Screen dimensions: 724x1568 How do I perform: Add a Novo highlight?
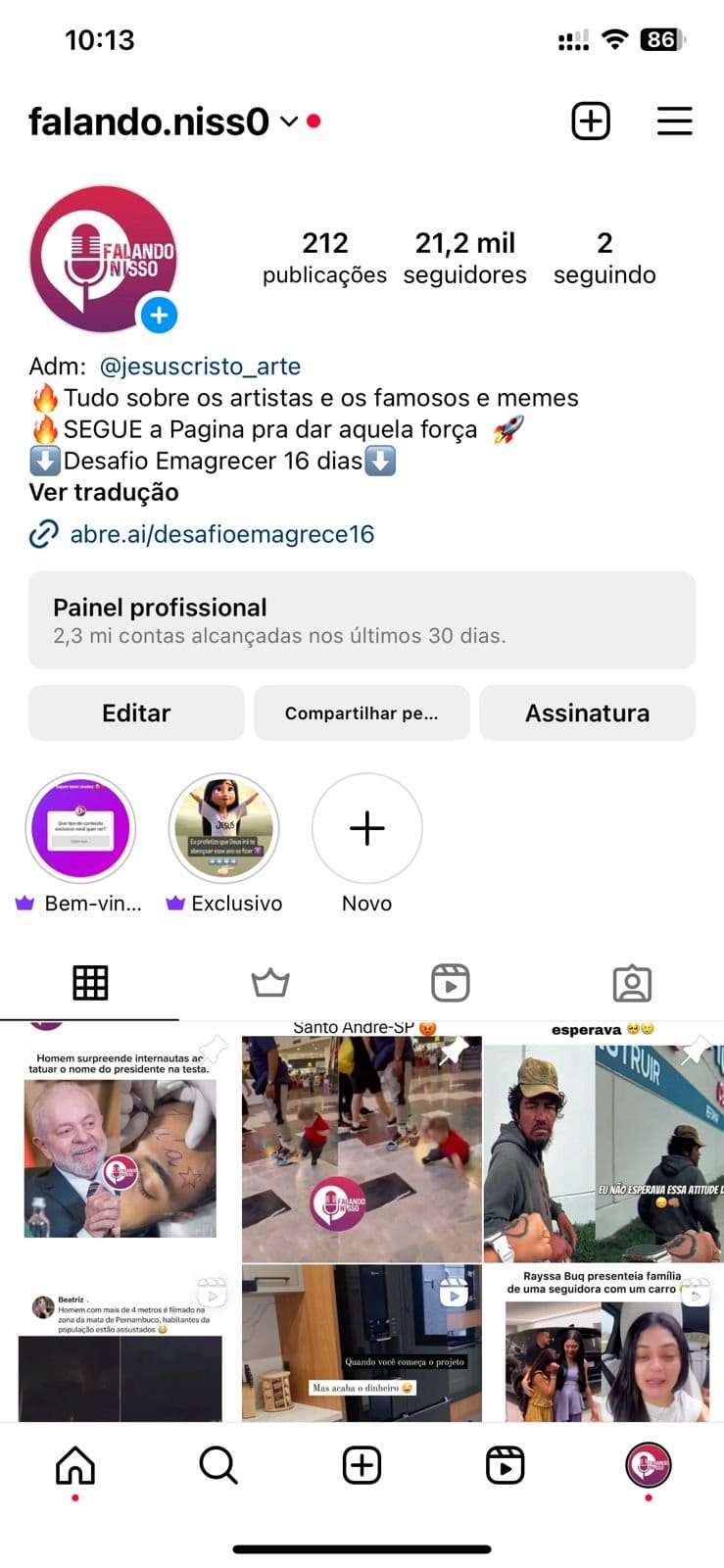tap(367, 829)
